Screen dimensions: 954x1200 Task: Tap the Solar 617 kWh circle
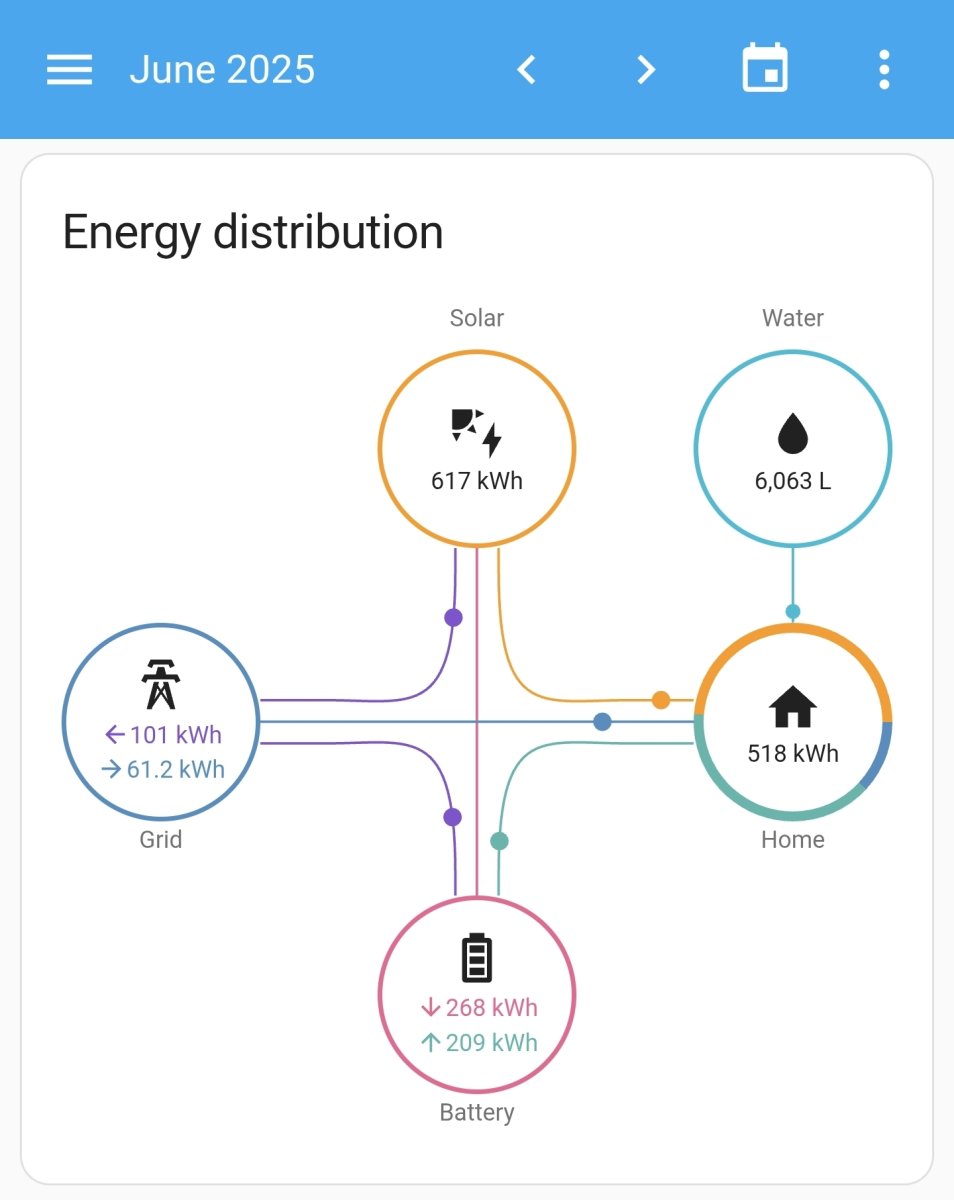pos(477,448)
